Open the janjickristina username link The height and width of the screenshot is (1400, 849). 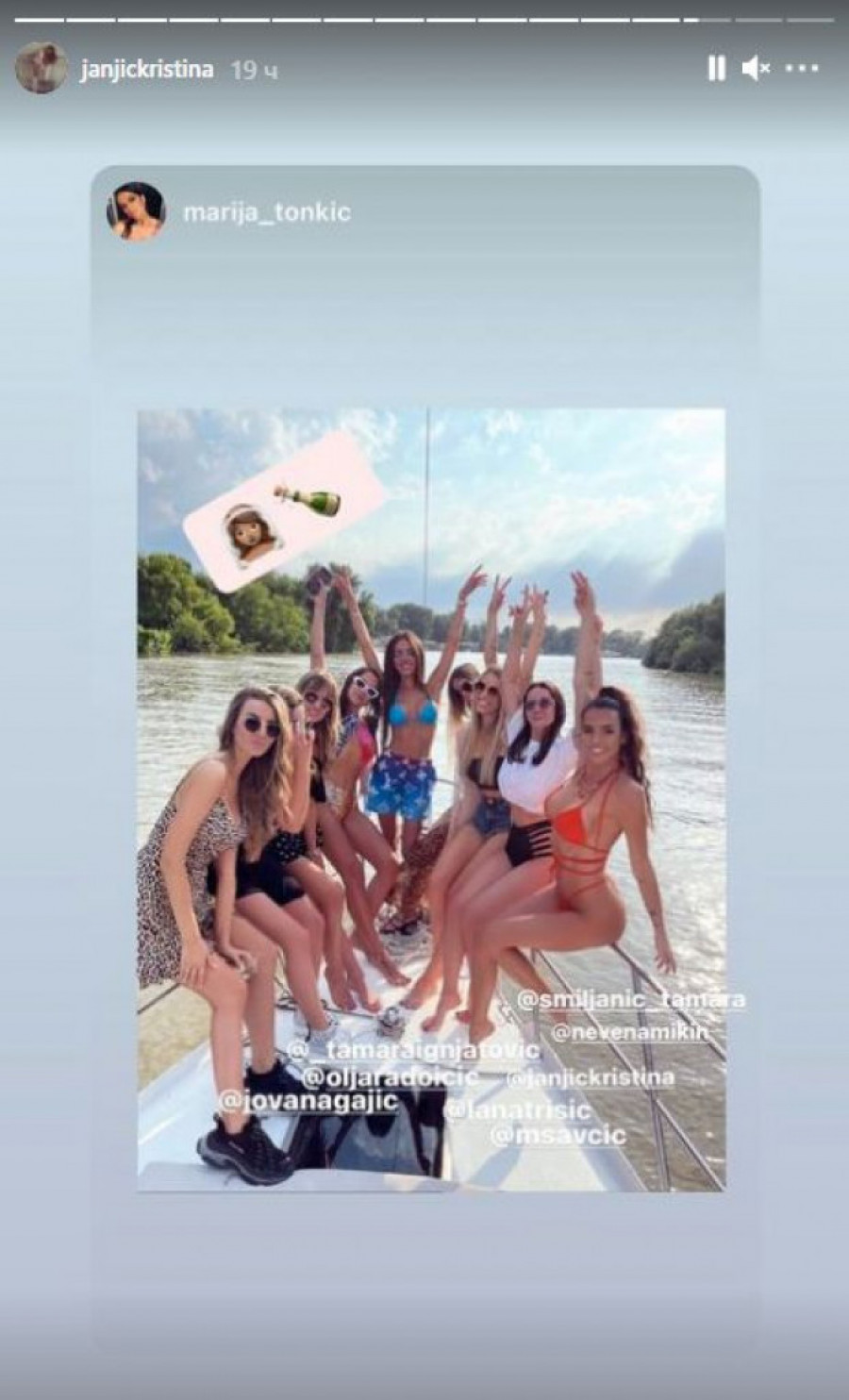coord(147,70)
